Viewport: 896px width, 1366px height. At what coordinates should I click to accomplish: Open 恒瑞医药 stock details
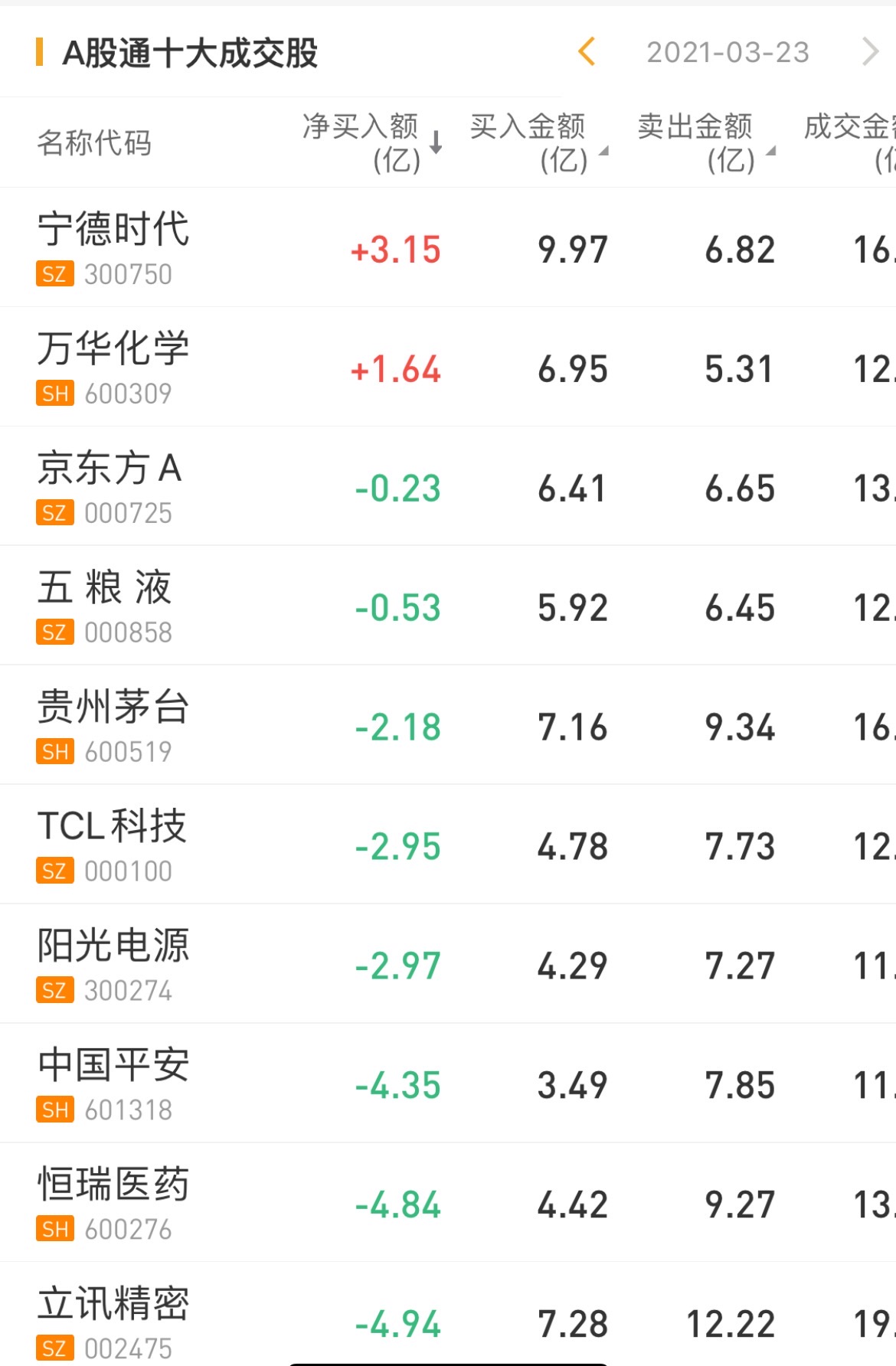113,1203
